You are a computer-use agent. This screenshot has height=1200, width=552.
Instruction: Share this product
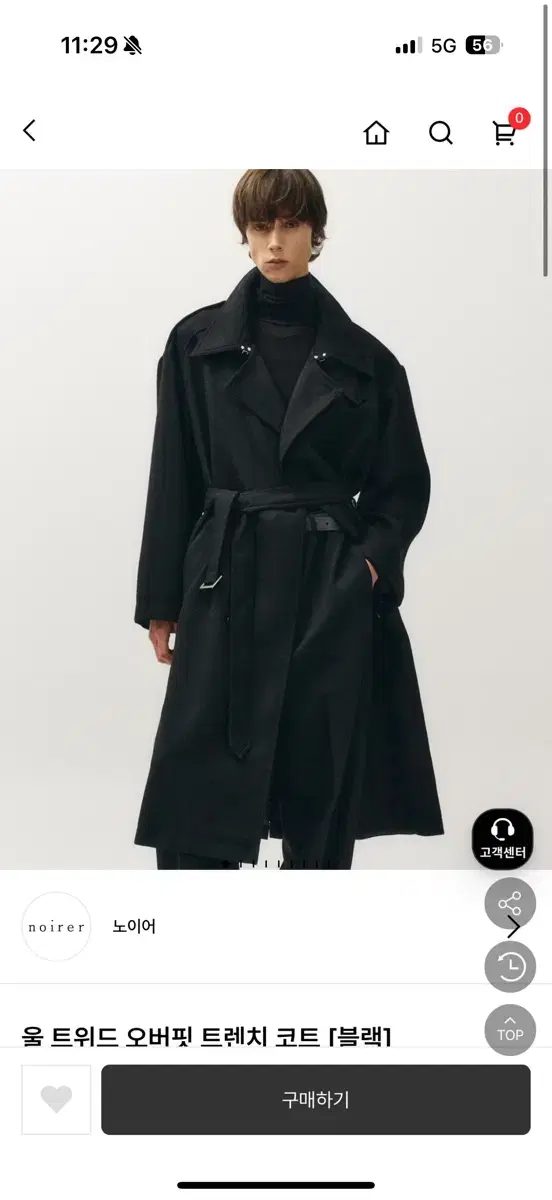(510, 904)
